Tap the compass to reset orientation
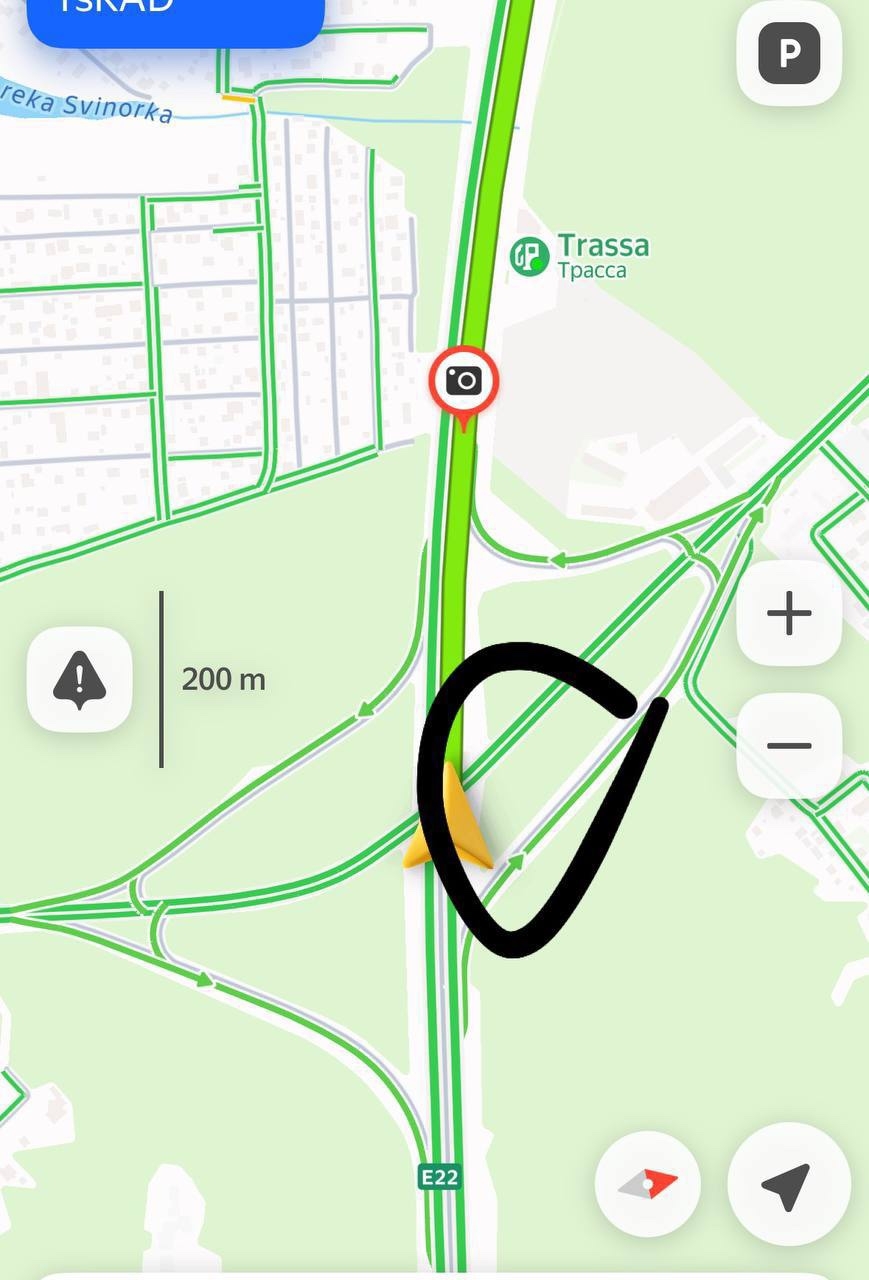This screenshot has height=1280, width=869. pos(648,1185)
